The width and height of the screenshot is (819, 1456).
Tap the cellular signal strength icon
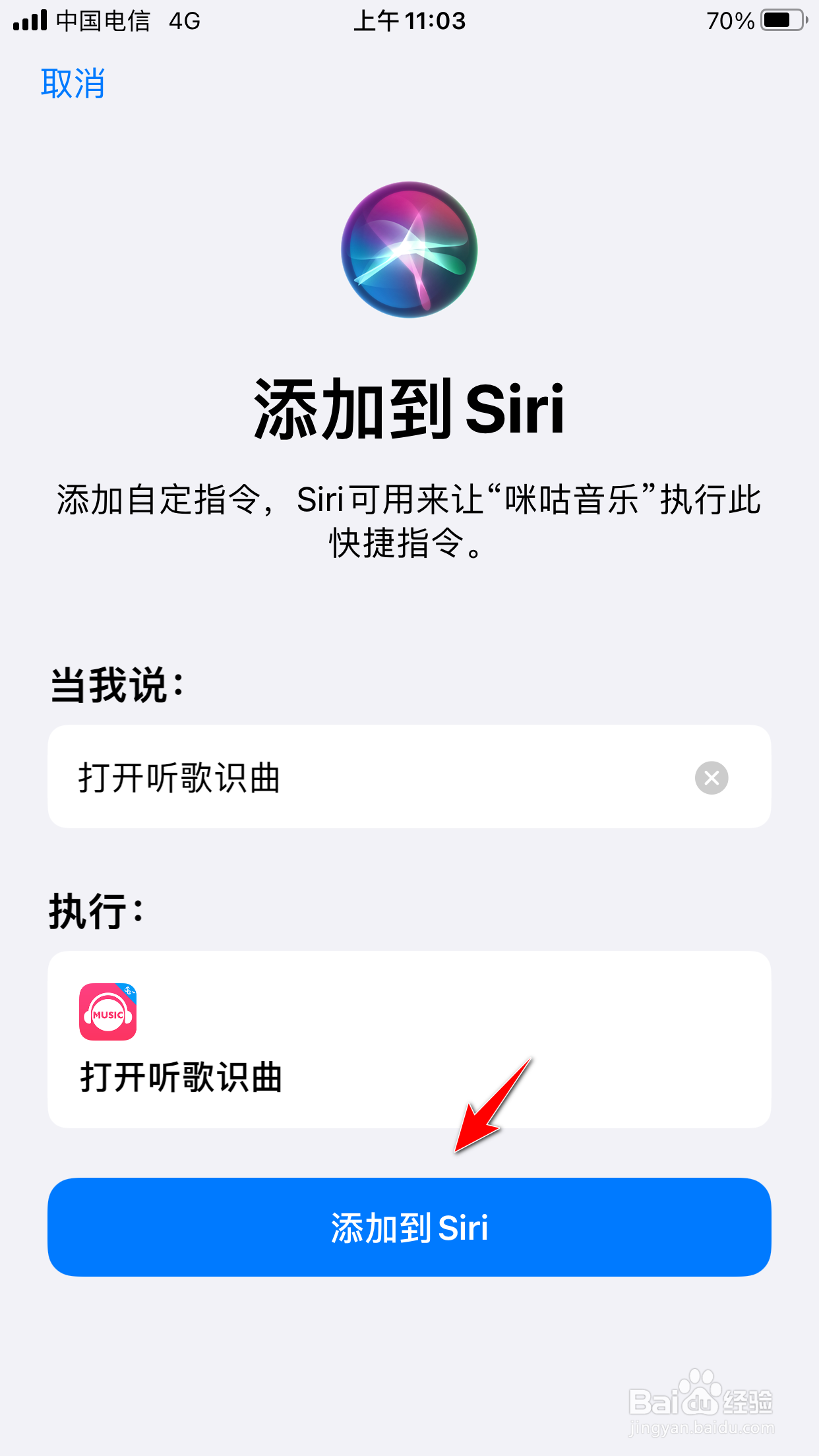pos(30,20)
